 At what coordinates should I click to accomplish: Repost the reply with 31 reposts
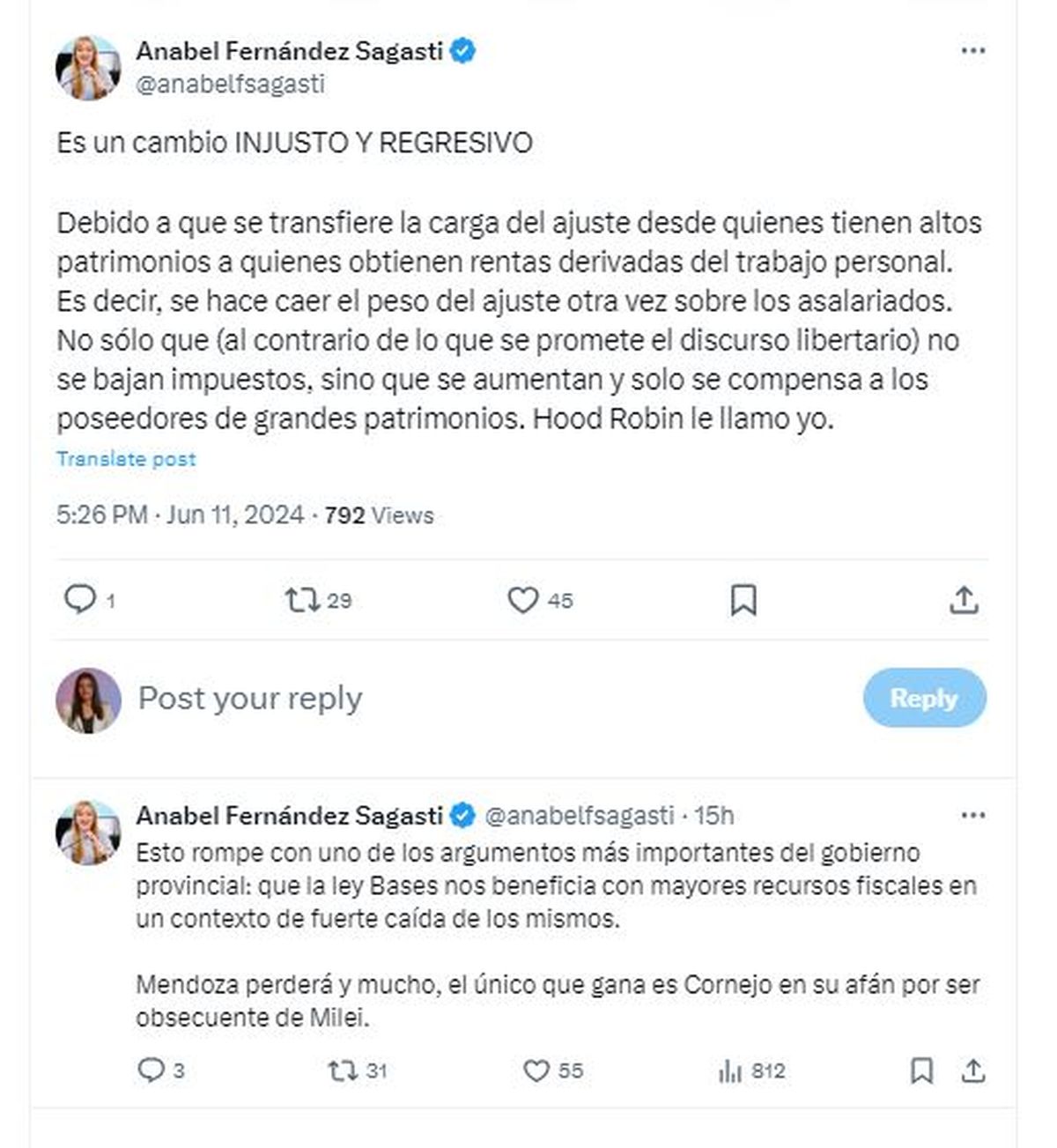pos(343,1070)
